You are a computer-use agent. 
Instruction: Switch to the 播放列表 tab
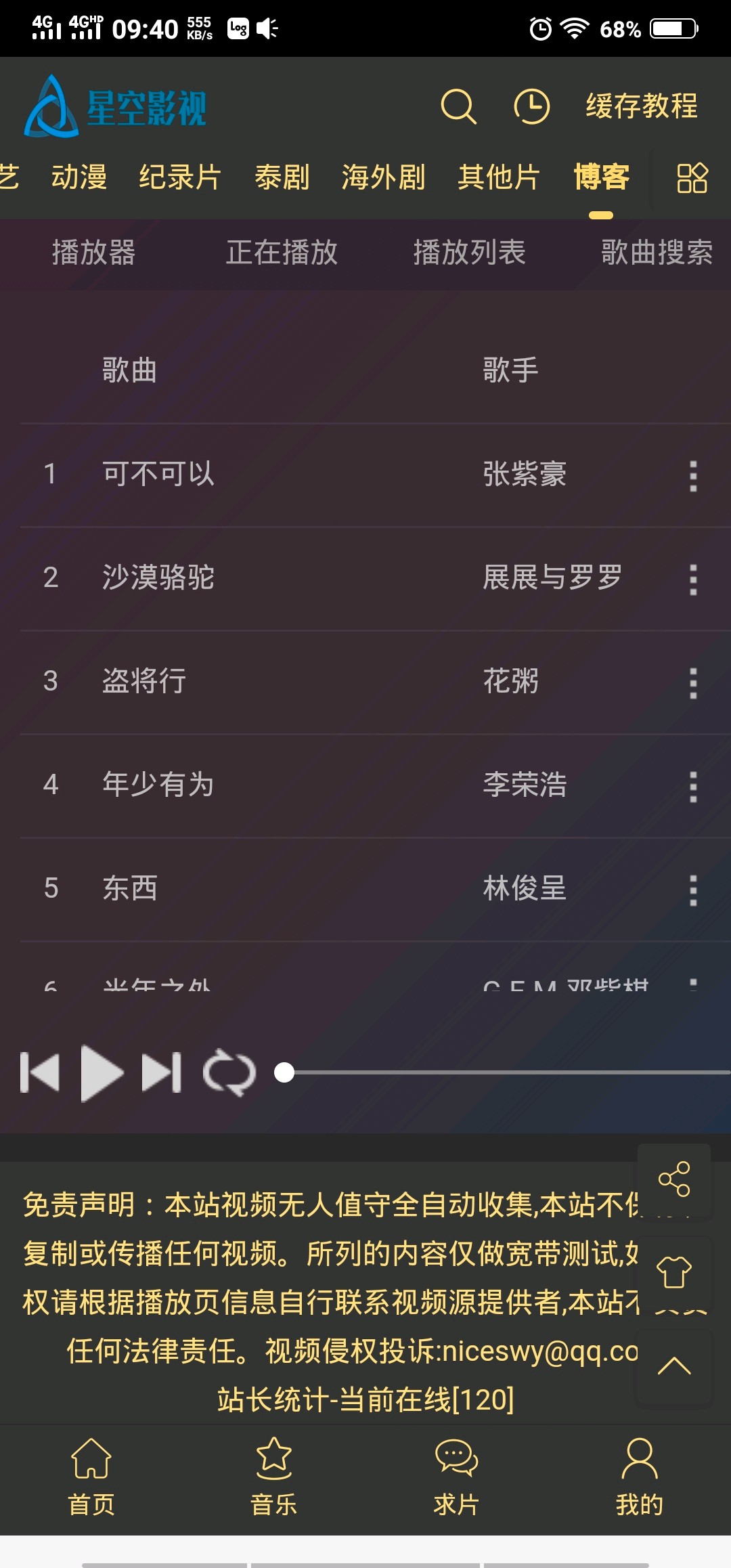pyautogui.click(x=469, y=253)
